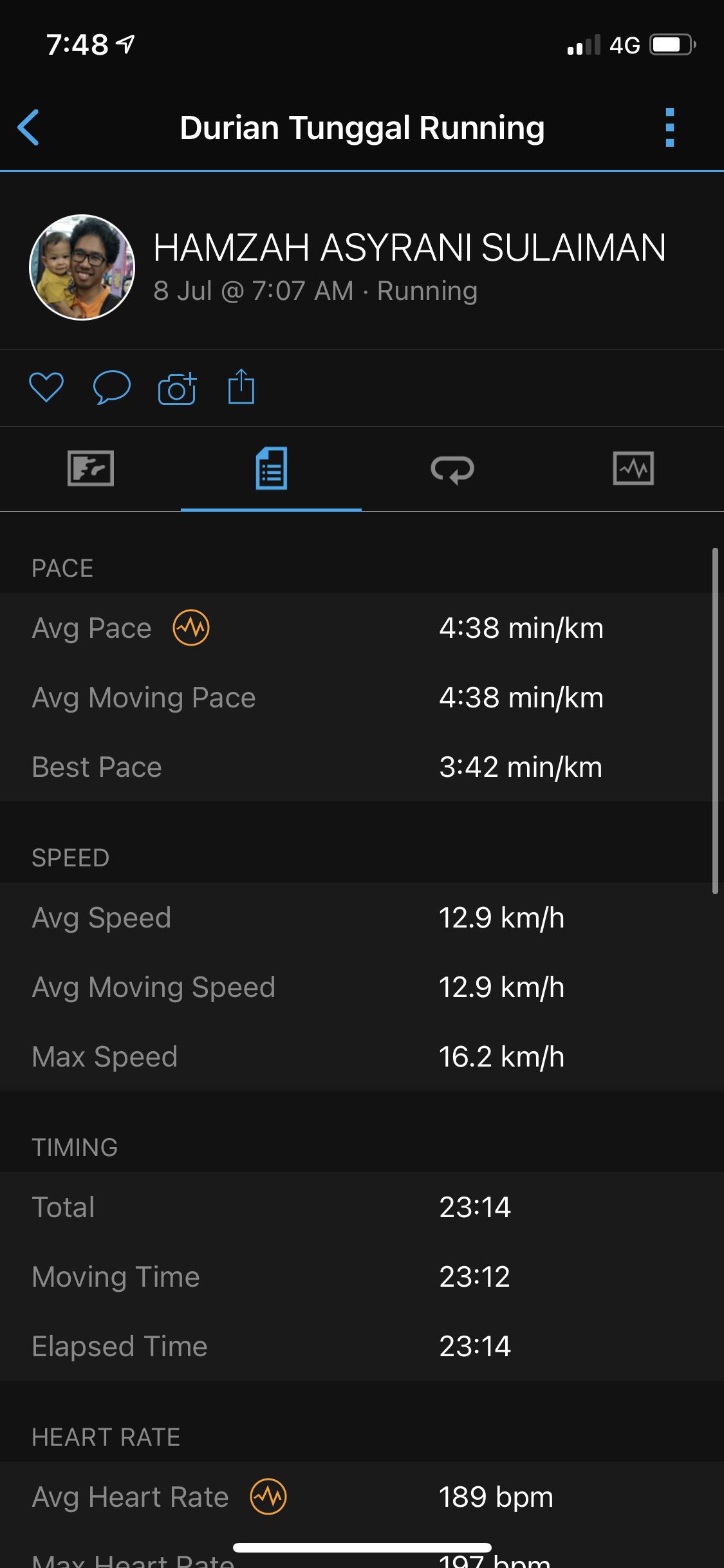Tap the Avg Heart Rate chart icon

(268, 1497)
